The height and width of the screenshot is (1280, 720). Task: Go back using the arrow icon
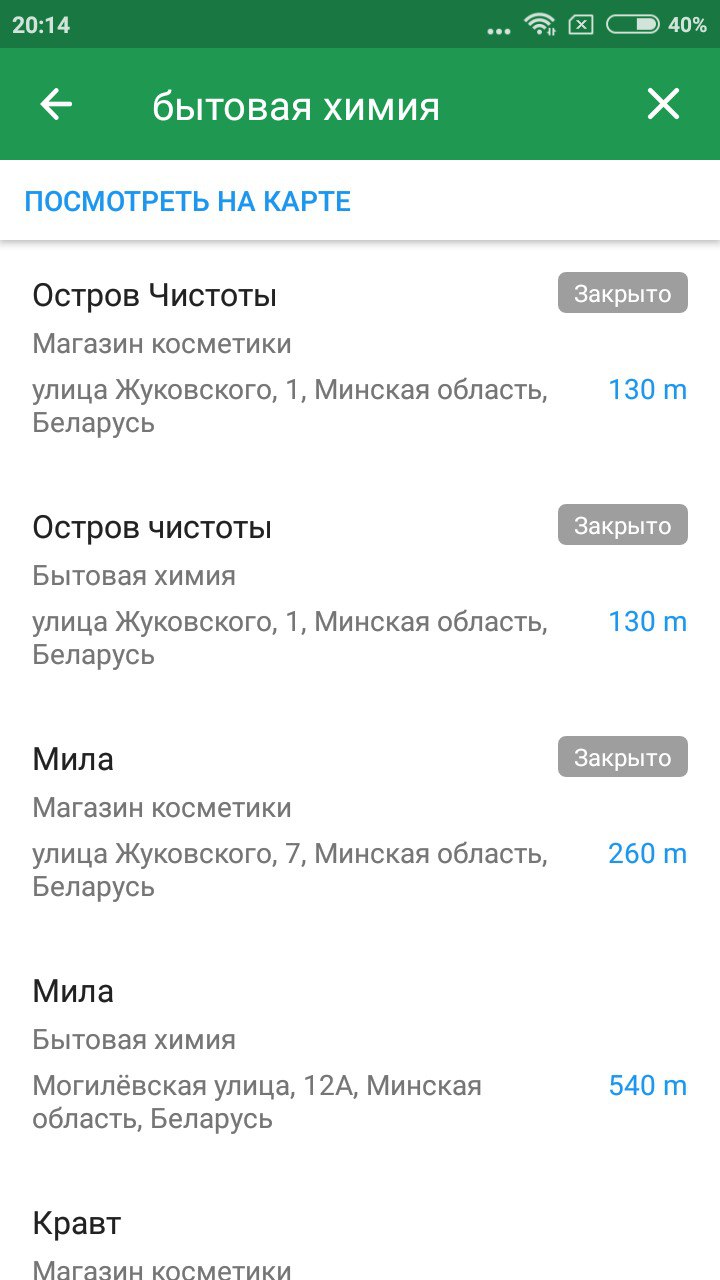click(x=56, y=105)
